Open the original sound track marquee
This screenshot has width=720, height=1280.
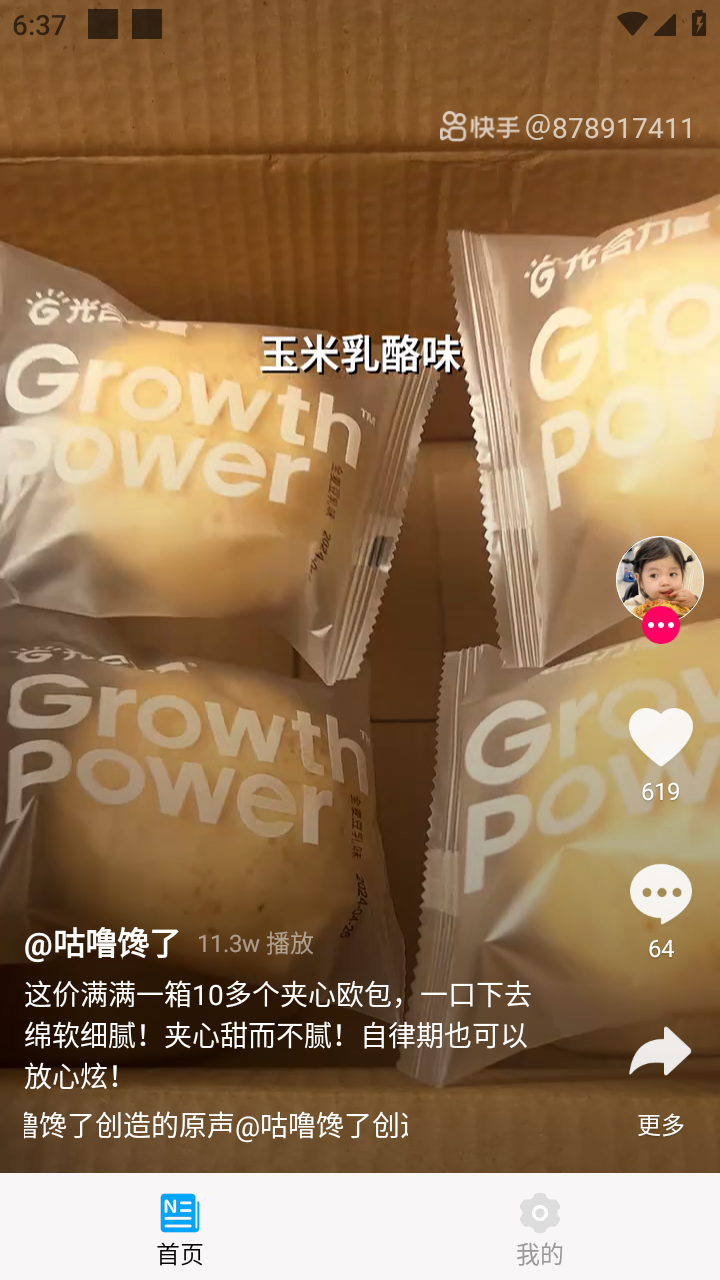tap(216, 1125)
